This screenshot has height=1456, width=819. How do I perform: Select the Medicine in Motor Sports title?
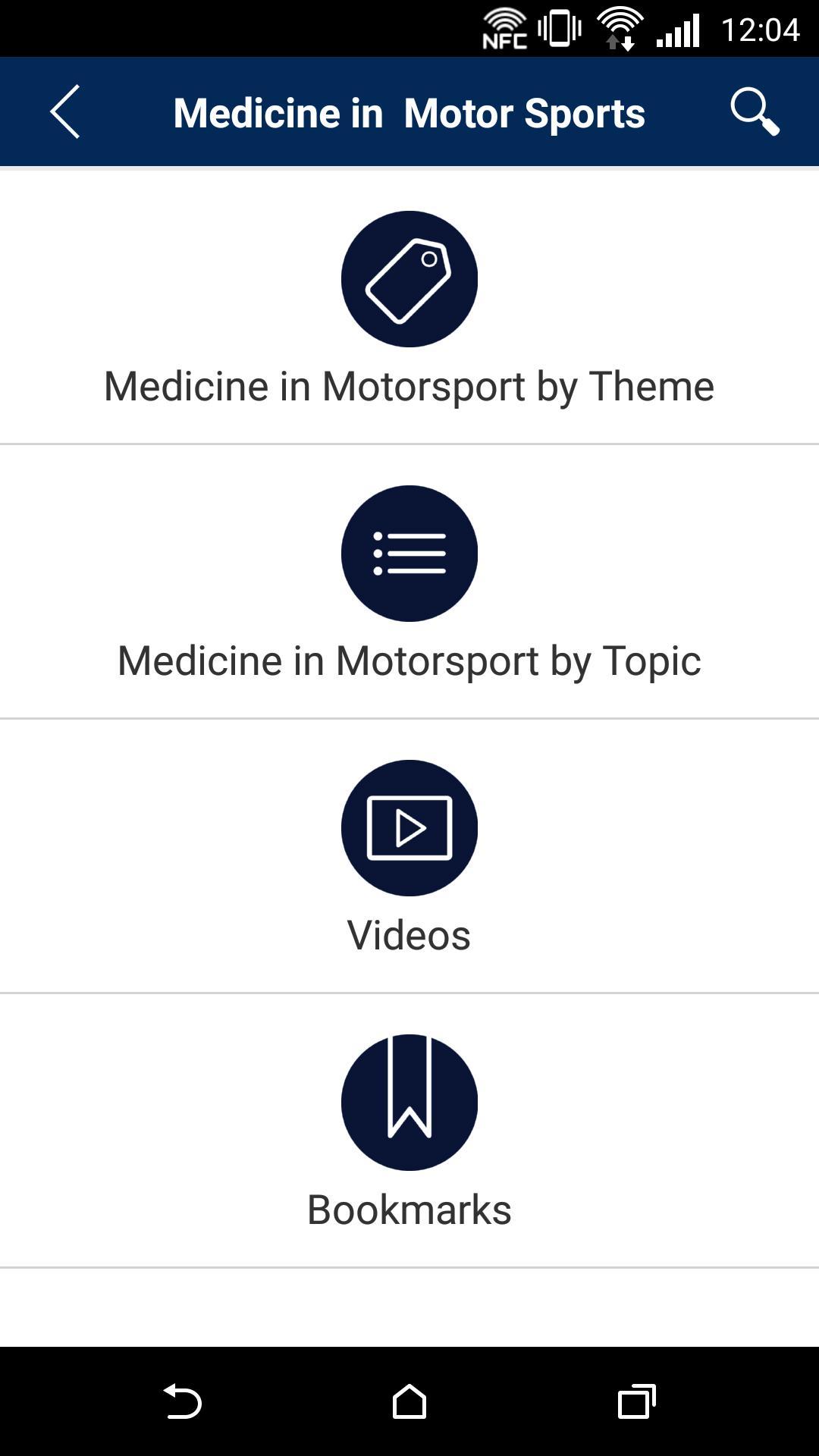tap(409, 111)
